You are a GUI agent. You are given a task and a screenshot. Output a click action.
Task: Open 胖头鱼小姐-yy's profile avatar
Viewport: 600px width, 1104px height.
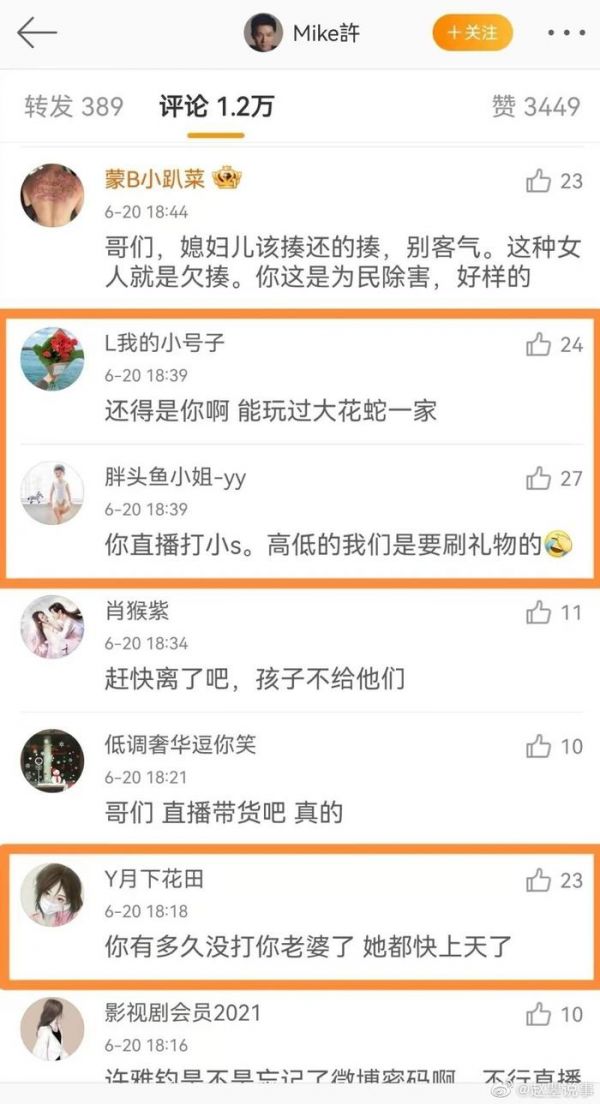coord(52,493)
